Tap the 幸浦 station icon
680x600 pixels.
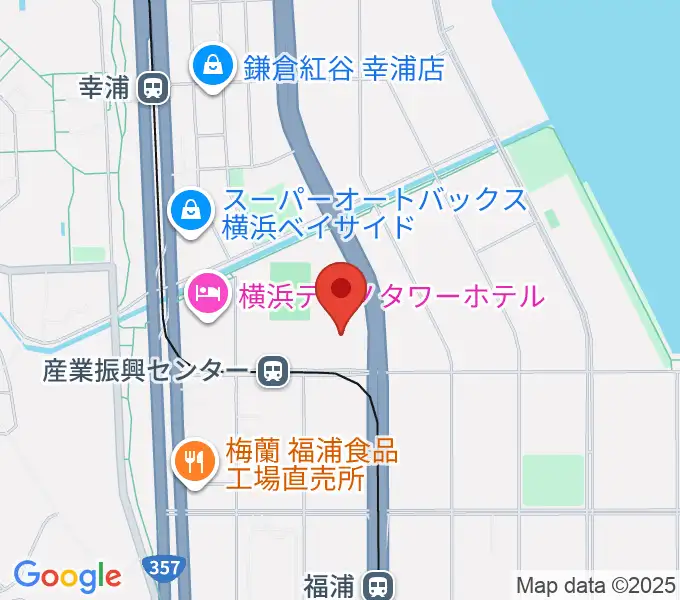[154, 90]
